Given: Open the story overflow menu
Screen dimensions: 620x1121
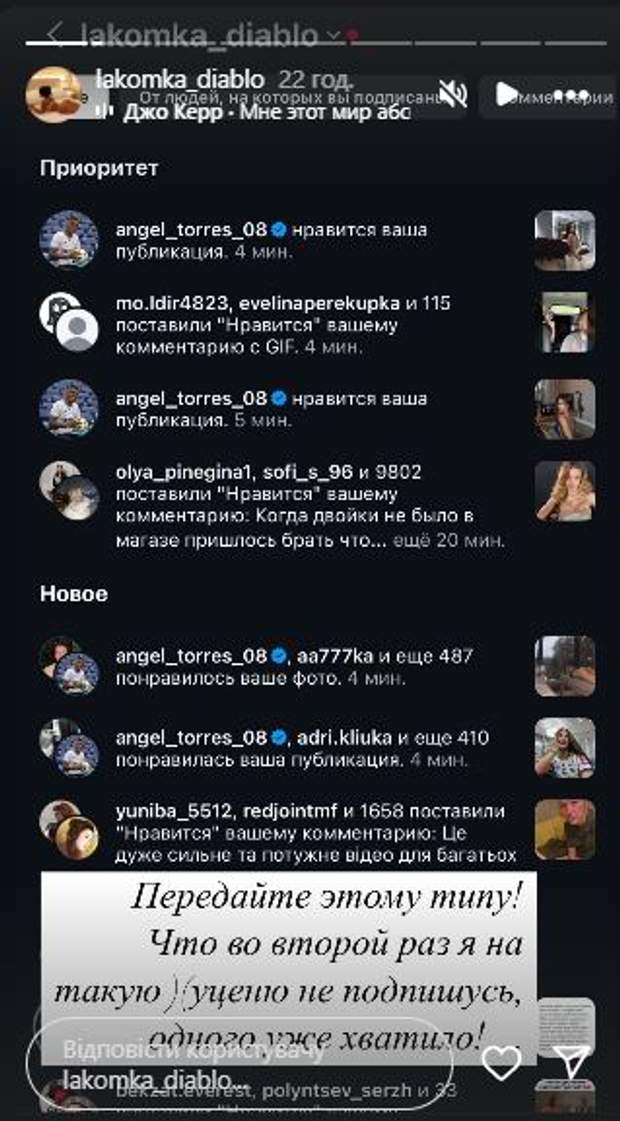Looking at the screenshot, I should click(x=571, y=95).
